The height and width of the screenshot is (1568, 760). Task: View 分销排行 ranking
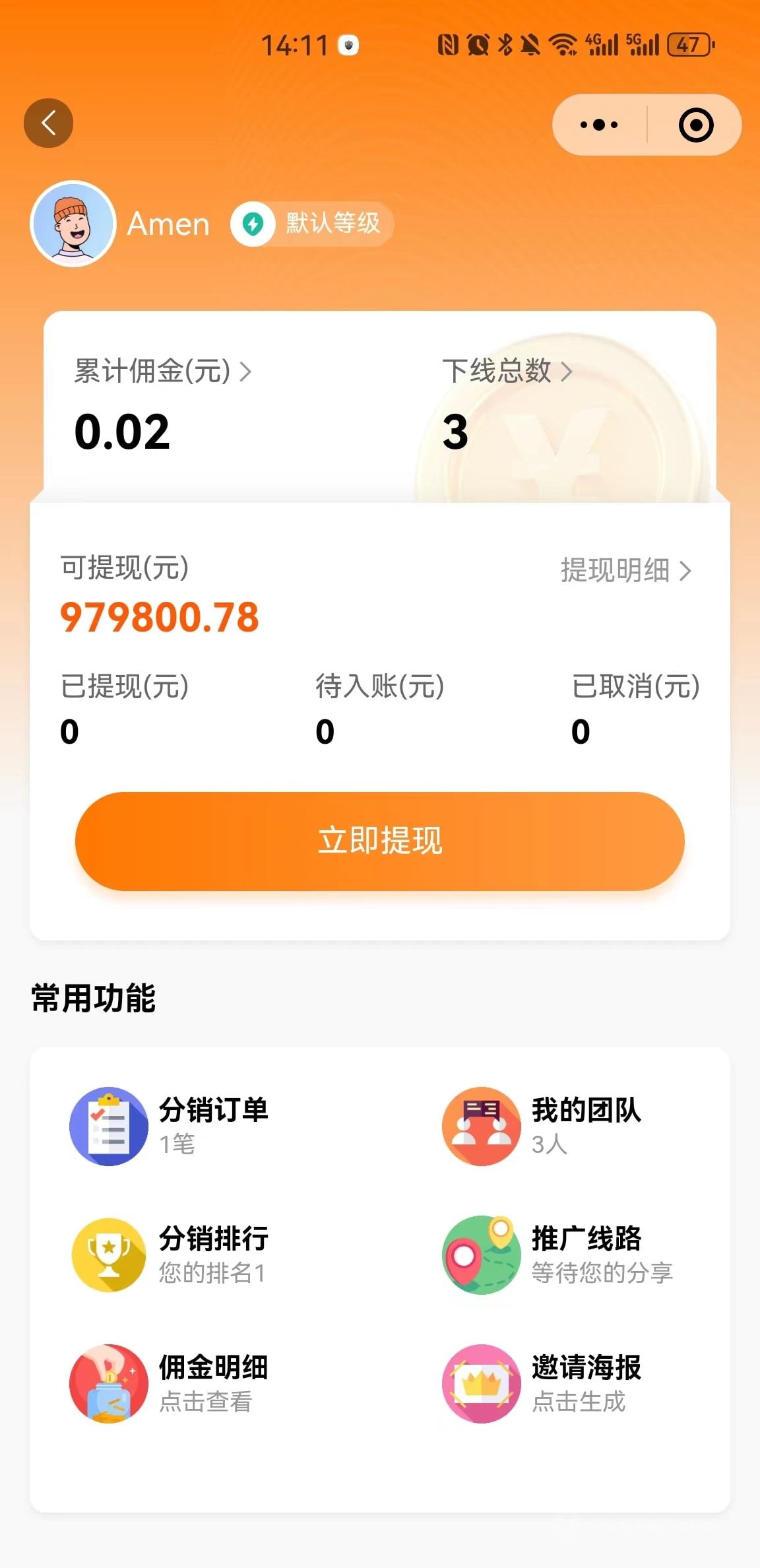coord(169,1255)
